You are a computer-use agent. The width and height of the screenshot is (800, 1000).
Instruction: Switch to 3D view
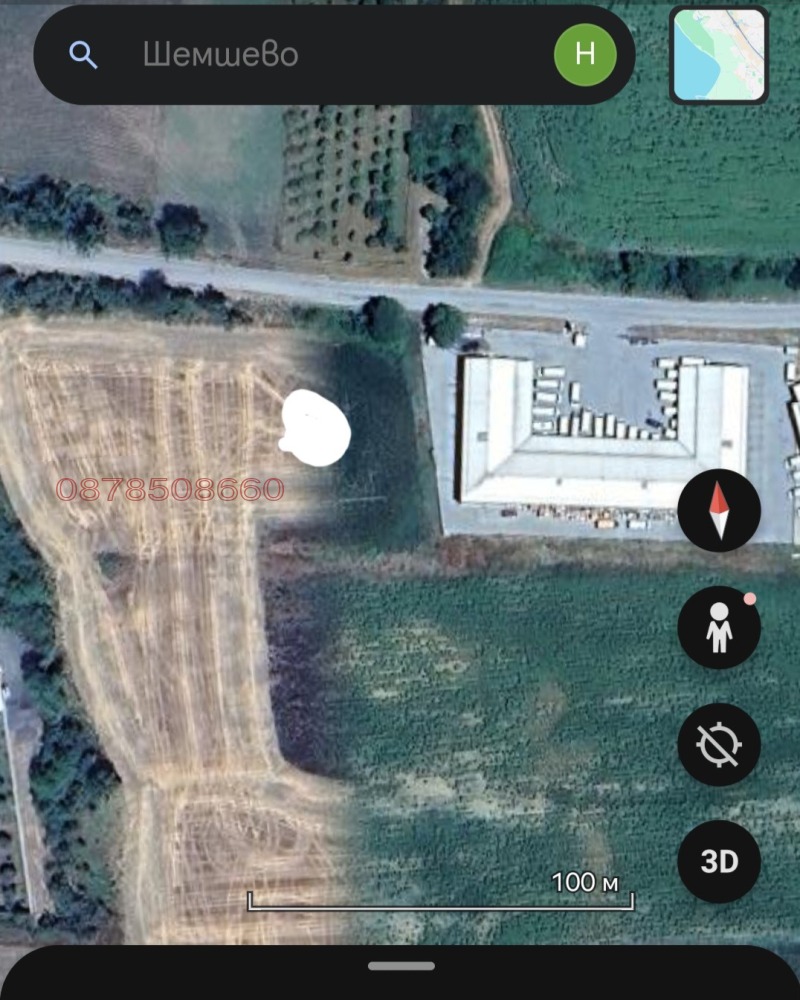pos(719,862)
